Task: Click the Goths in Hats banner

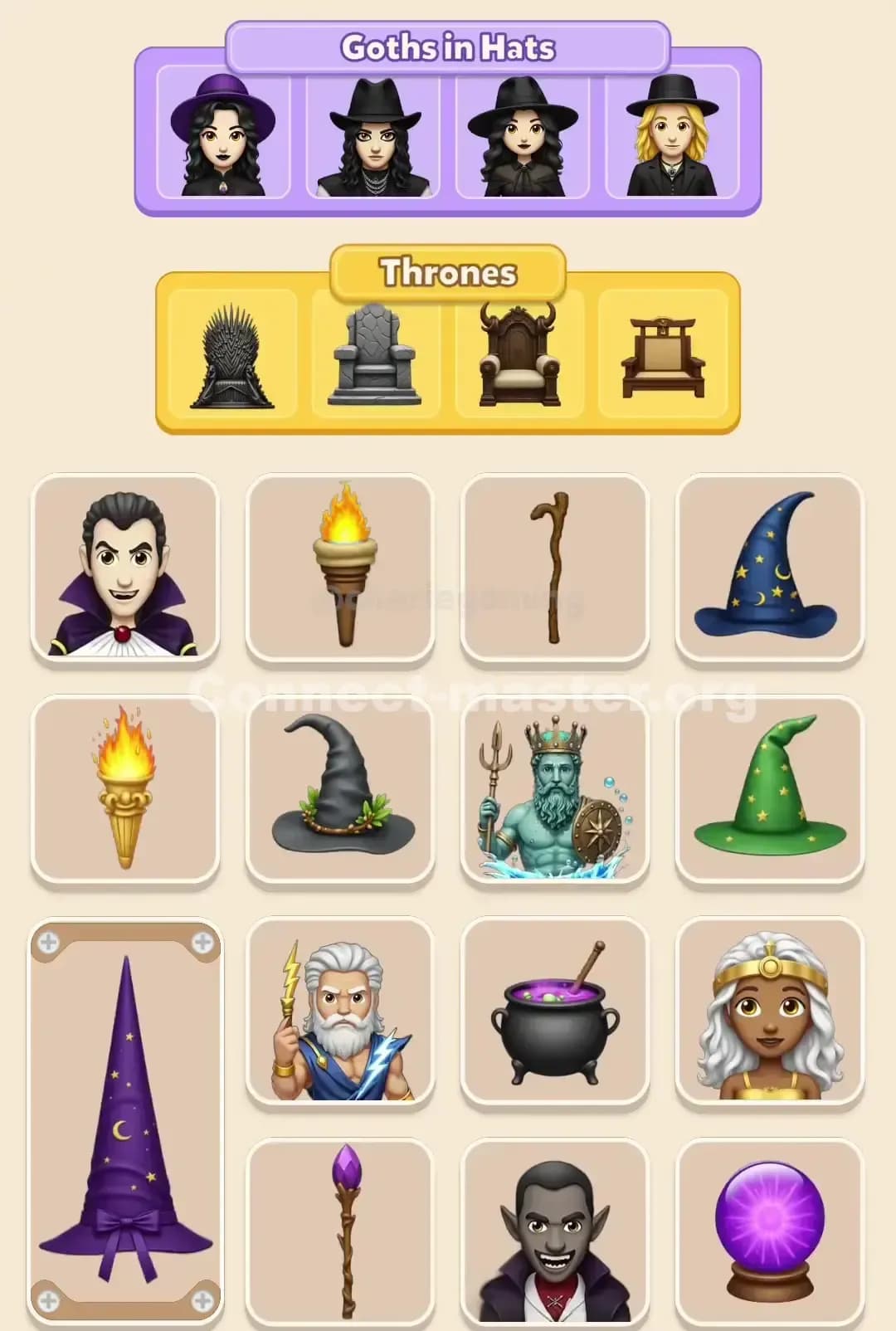Action: pos(448,48)
